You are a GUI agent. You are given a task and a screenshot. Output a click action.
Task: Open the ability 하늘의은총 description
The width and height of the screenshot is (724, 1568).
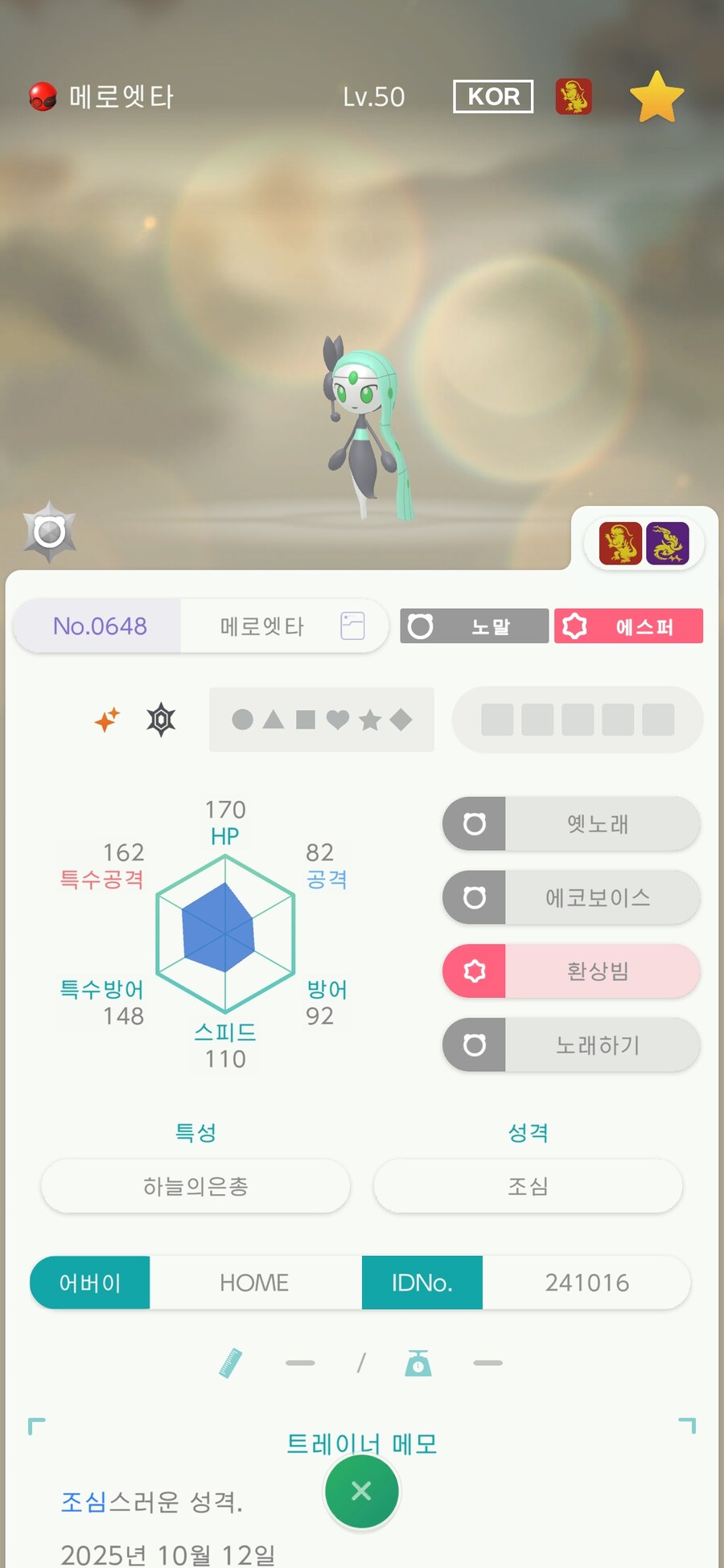(x=195, y=1186)
